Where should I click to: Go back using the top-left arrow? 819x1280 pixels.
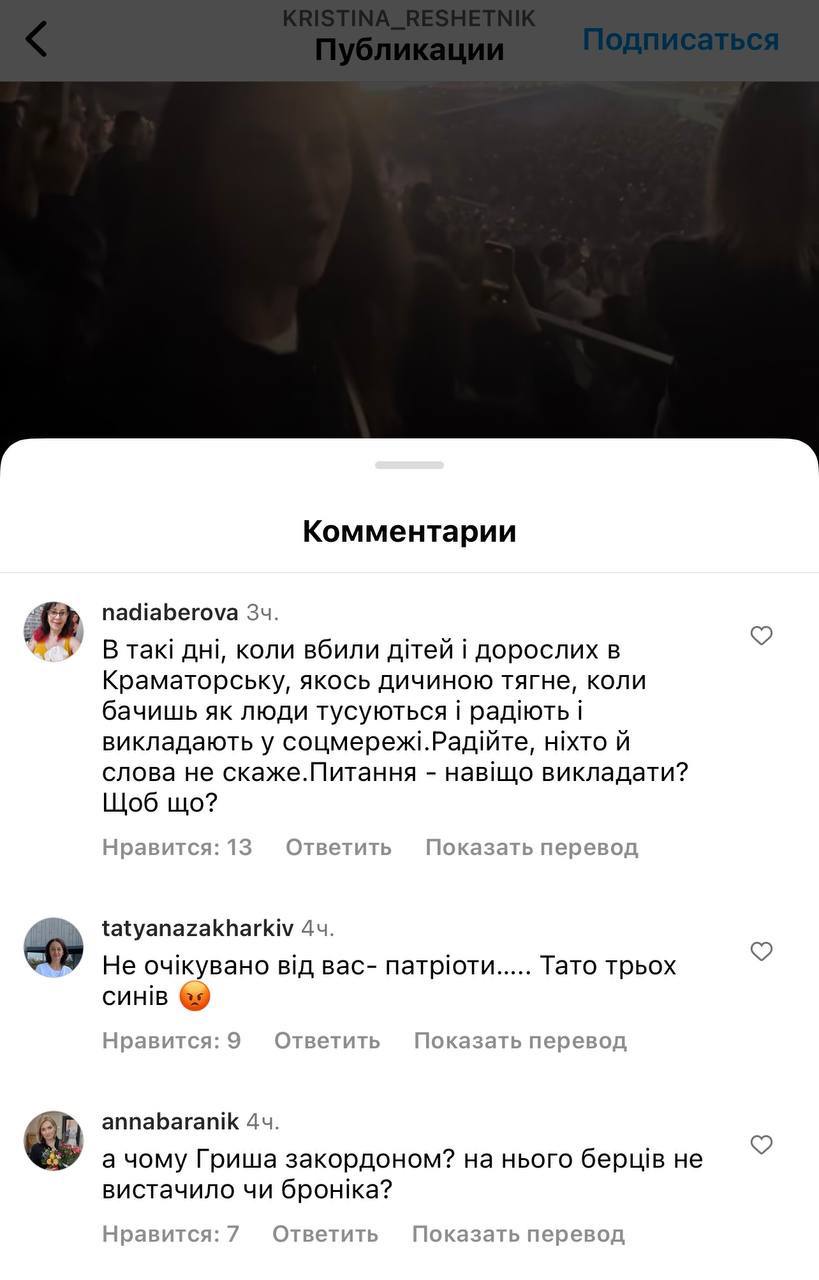point(36,40)
